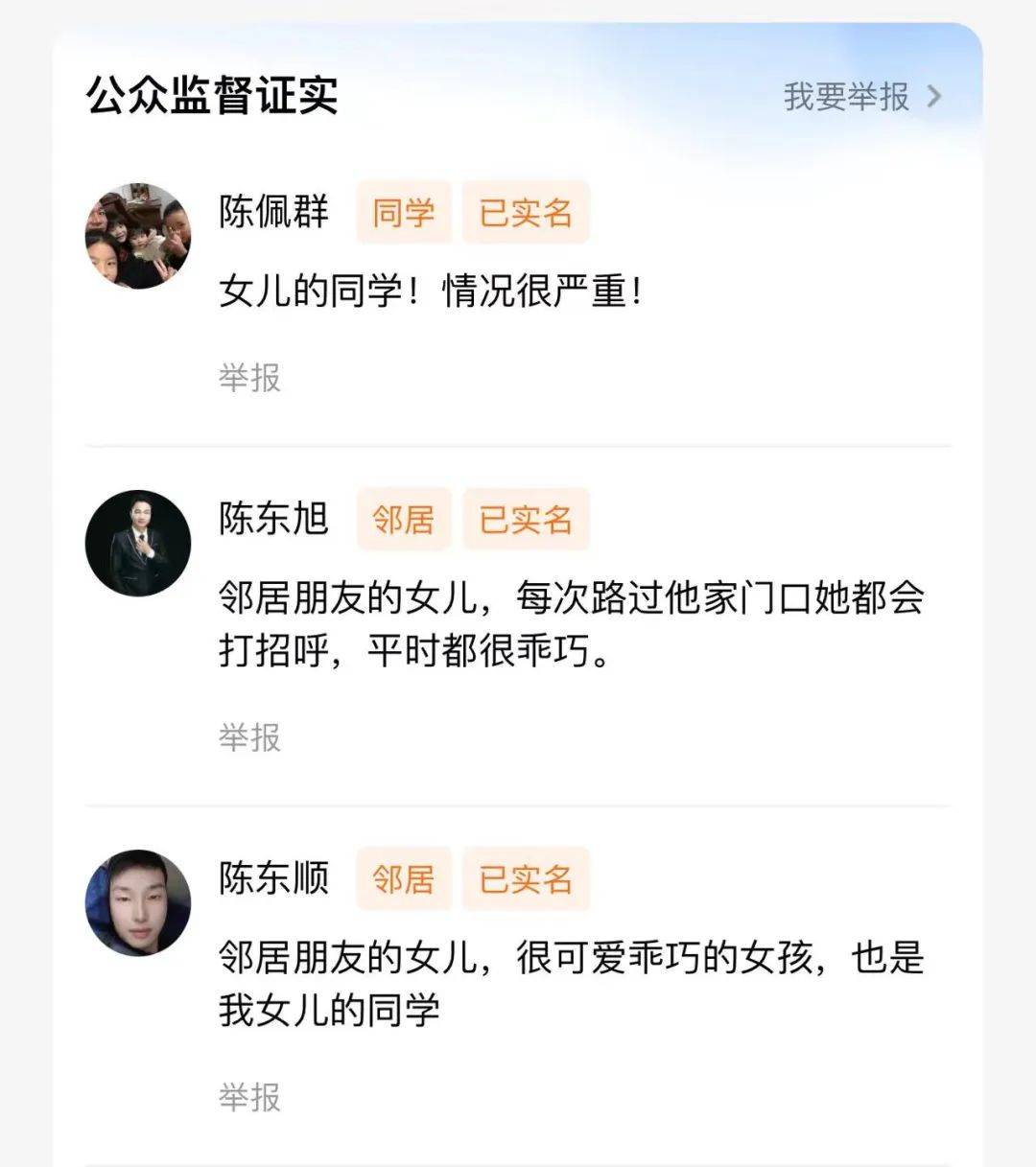
Task: Report 陈佩群's verification comment
Action: [x=249, y=378]
